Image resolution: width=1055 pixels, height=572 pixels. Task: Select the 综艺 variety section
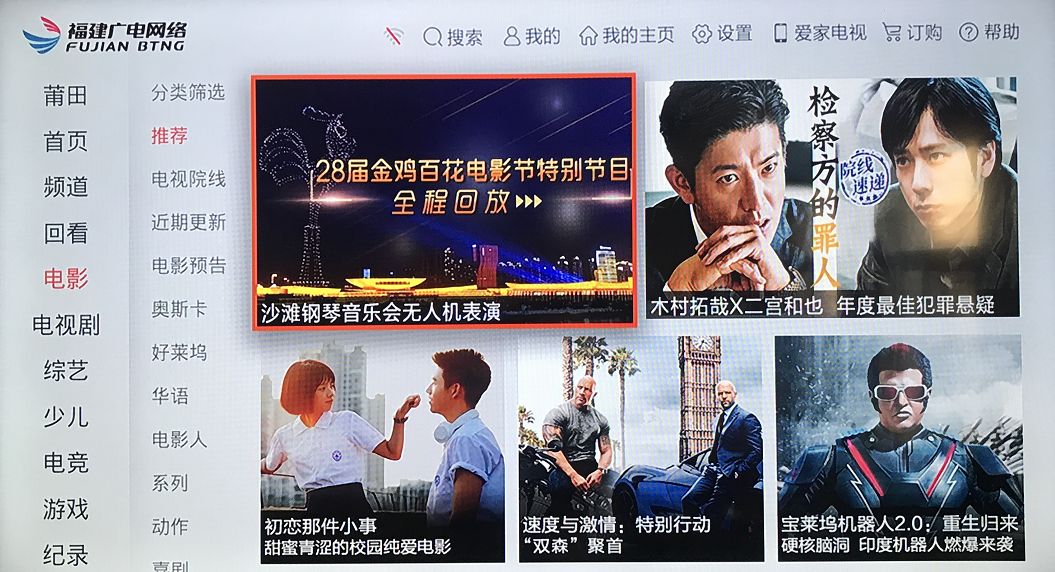65,371
